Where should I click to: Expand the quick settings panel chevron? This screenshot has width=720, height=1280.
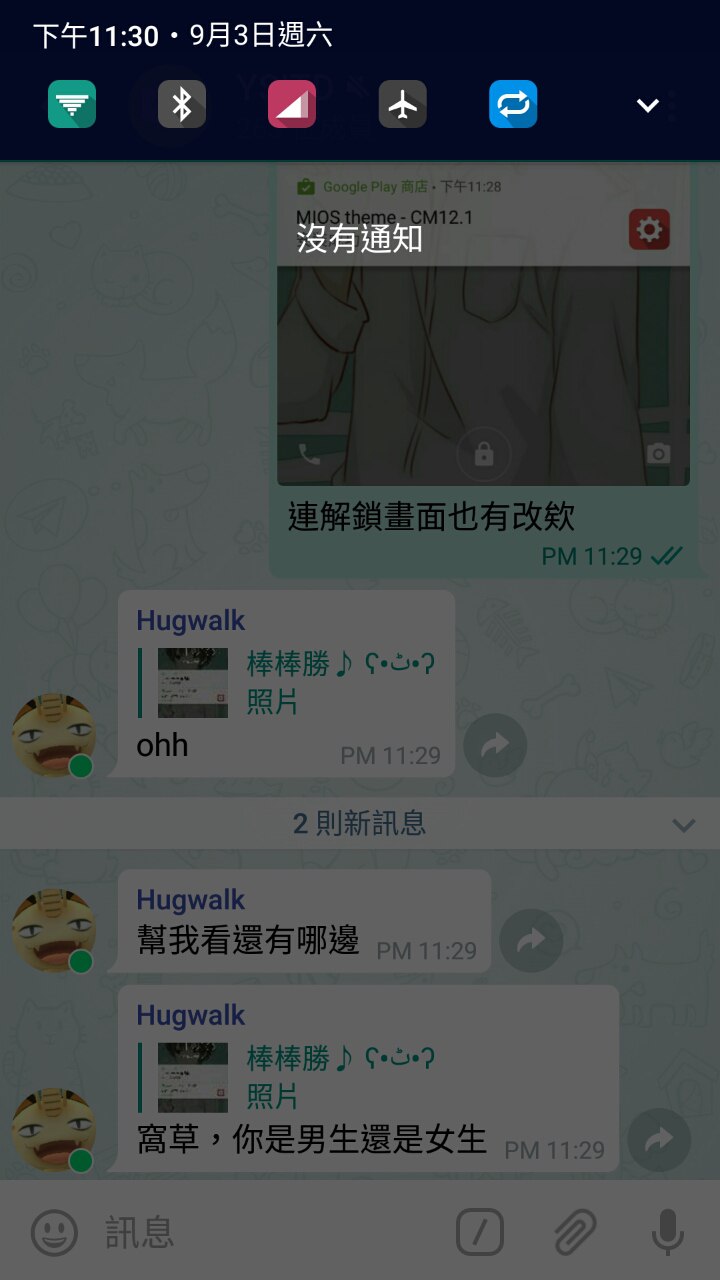coord(648,105)
